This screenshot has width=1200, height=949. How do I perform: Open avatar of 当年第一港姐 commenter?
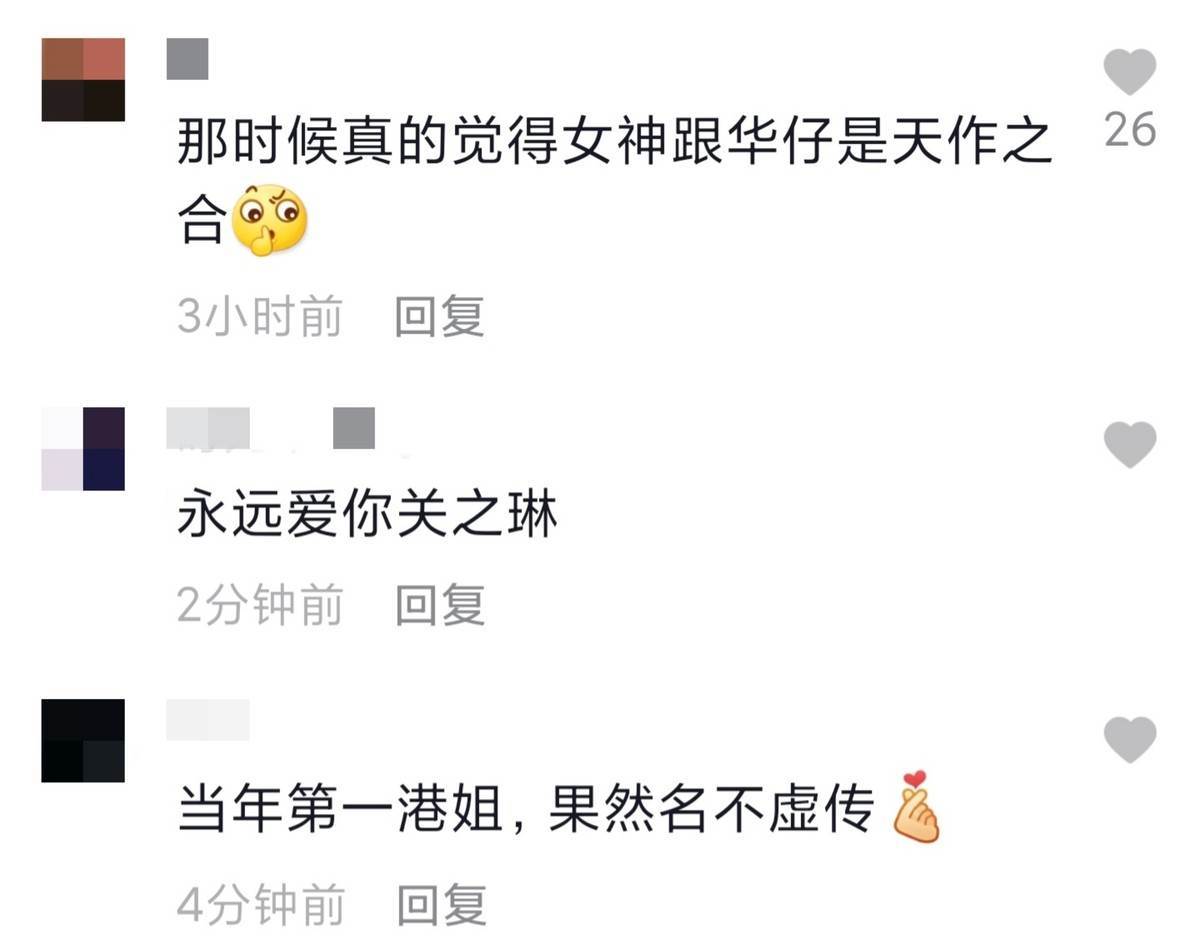[x=83, y=741]
